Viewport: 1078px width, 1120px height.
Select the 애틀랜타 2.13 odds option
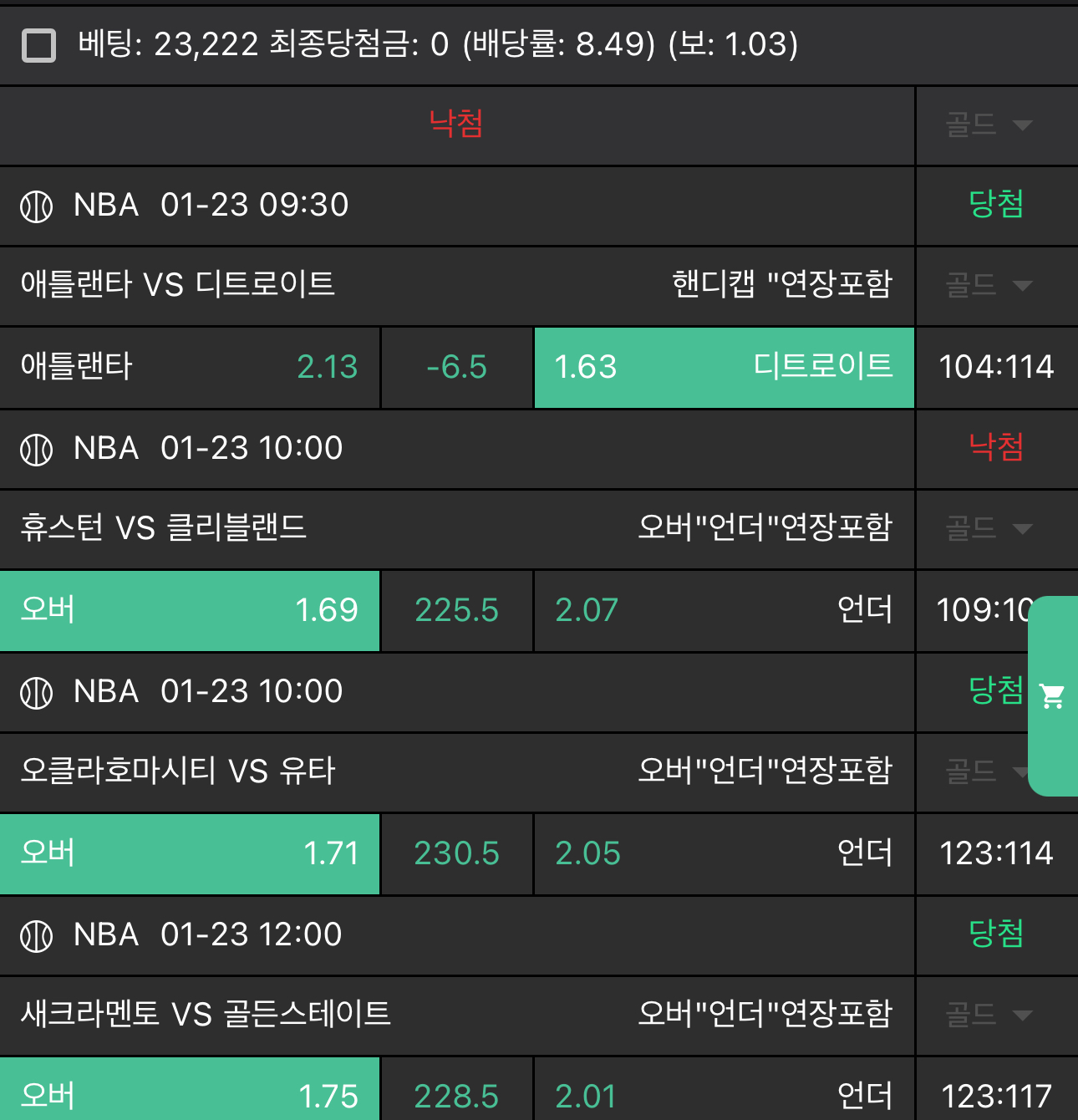click(x=190, y=367)
